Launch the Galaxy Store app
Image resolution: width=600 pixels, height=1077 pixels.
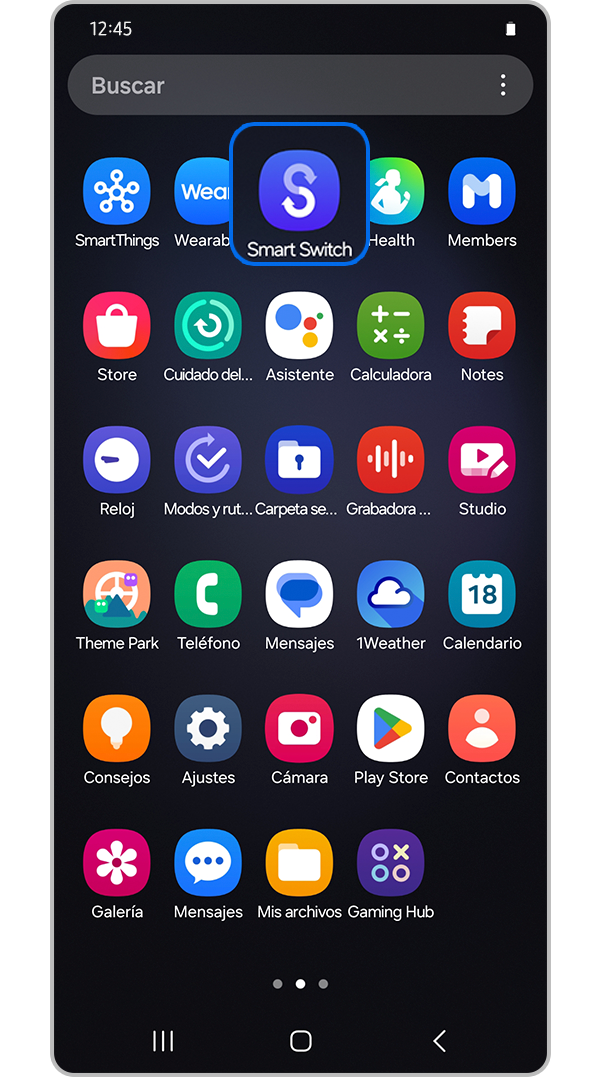(117, 326)
